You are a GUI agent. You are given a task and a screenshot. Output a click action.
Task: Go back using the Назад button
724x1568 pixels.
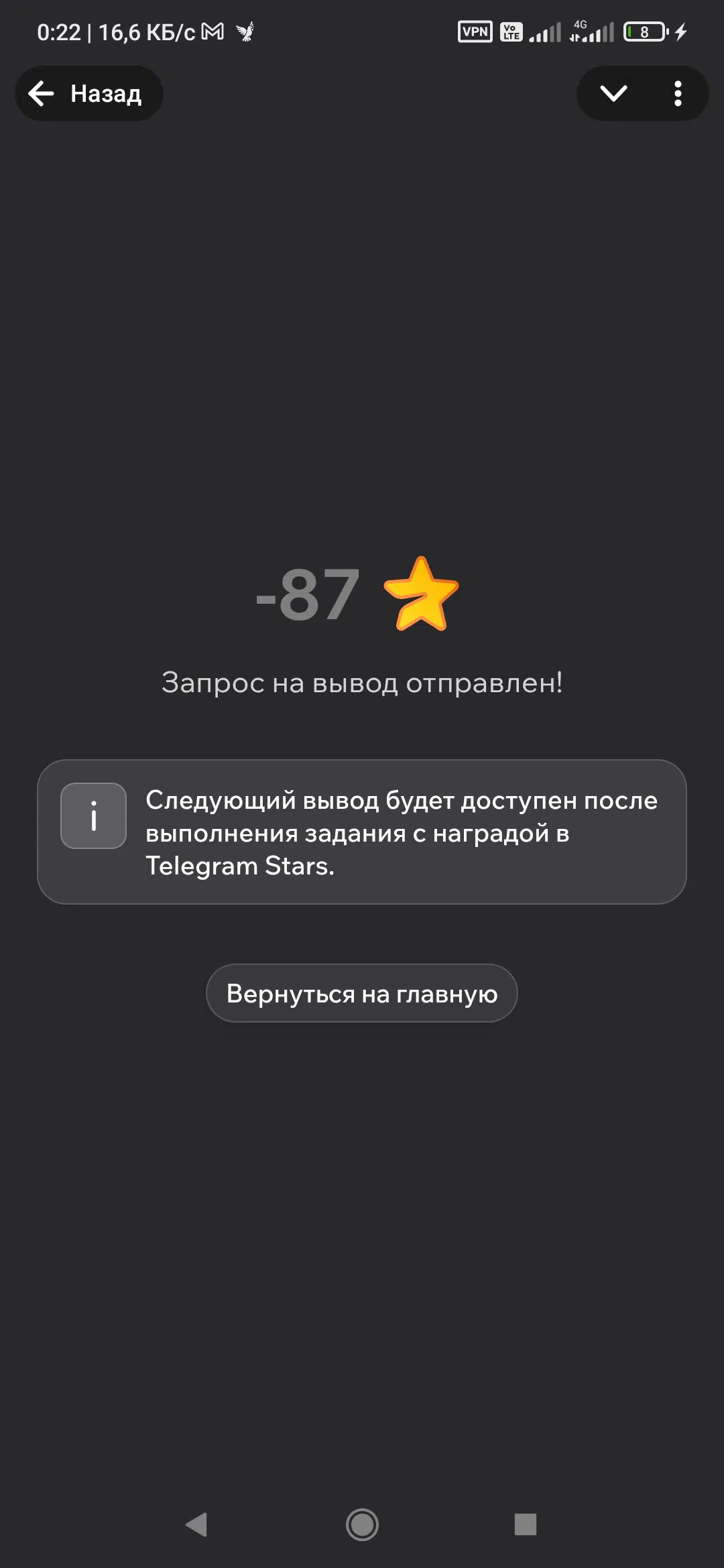pyautogui.click(x=88, y=94)
